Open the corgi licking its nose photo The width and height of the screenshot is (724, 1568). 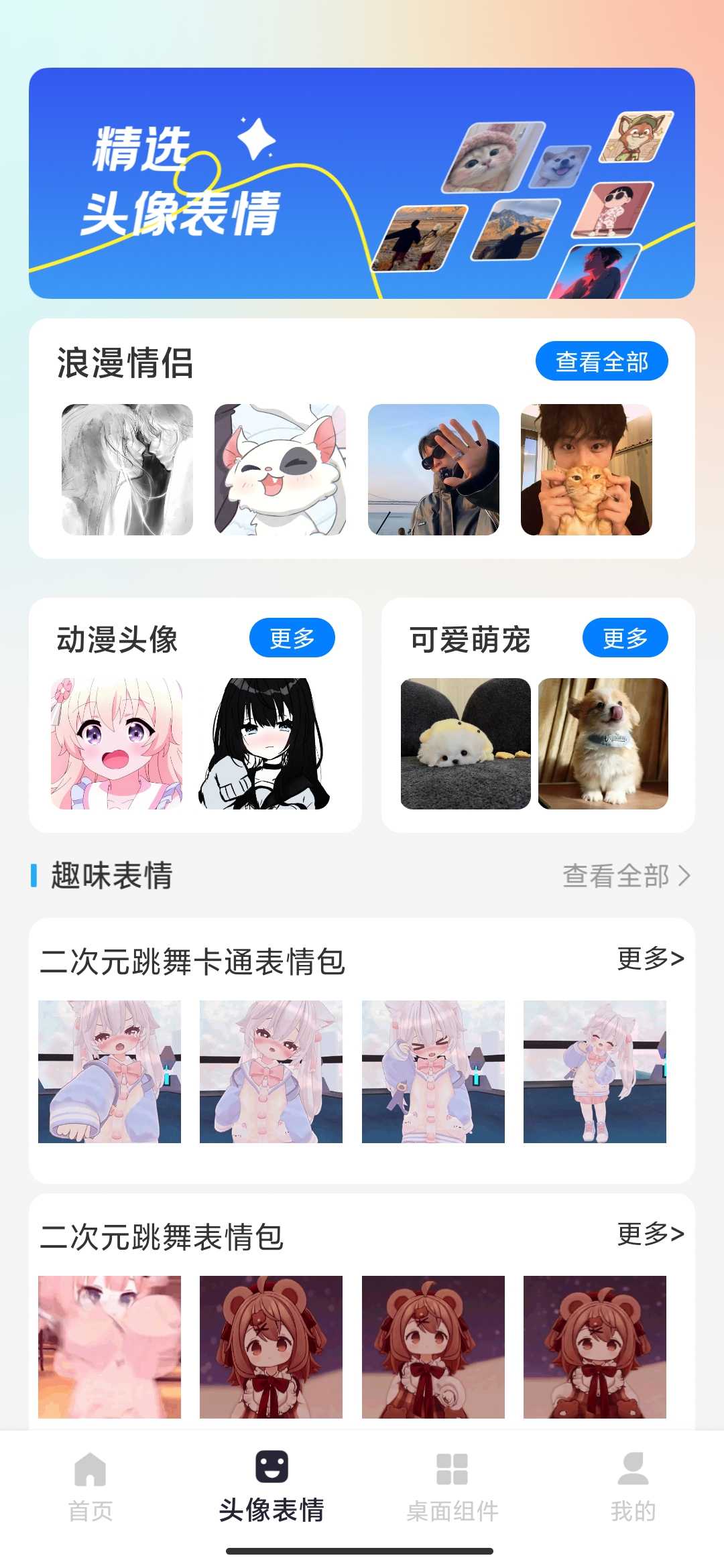[603, 744]
